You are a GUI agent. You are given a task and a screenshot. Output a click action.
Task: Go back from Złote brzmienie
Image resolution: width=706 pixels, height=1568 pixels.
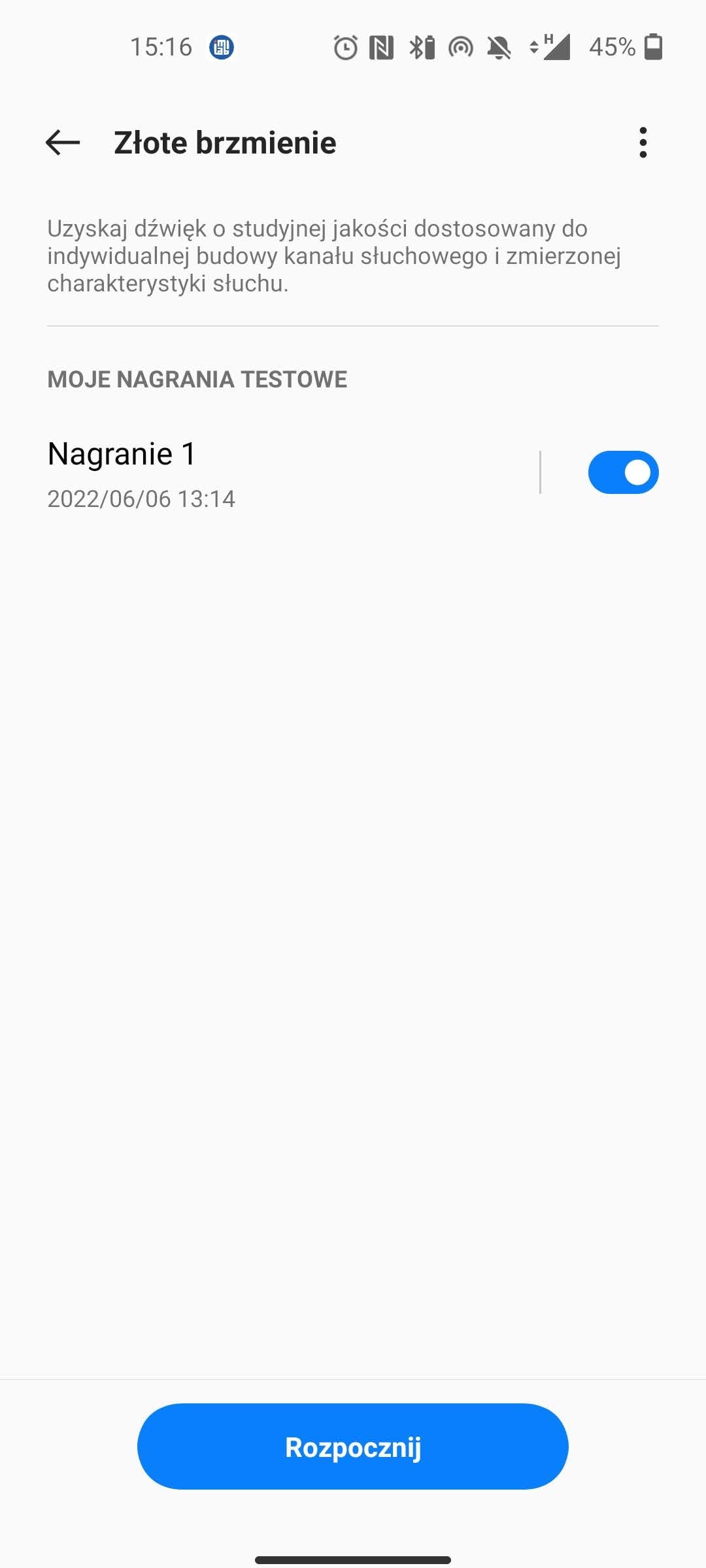click(x=63, y=142)
